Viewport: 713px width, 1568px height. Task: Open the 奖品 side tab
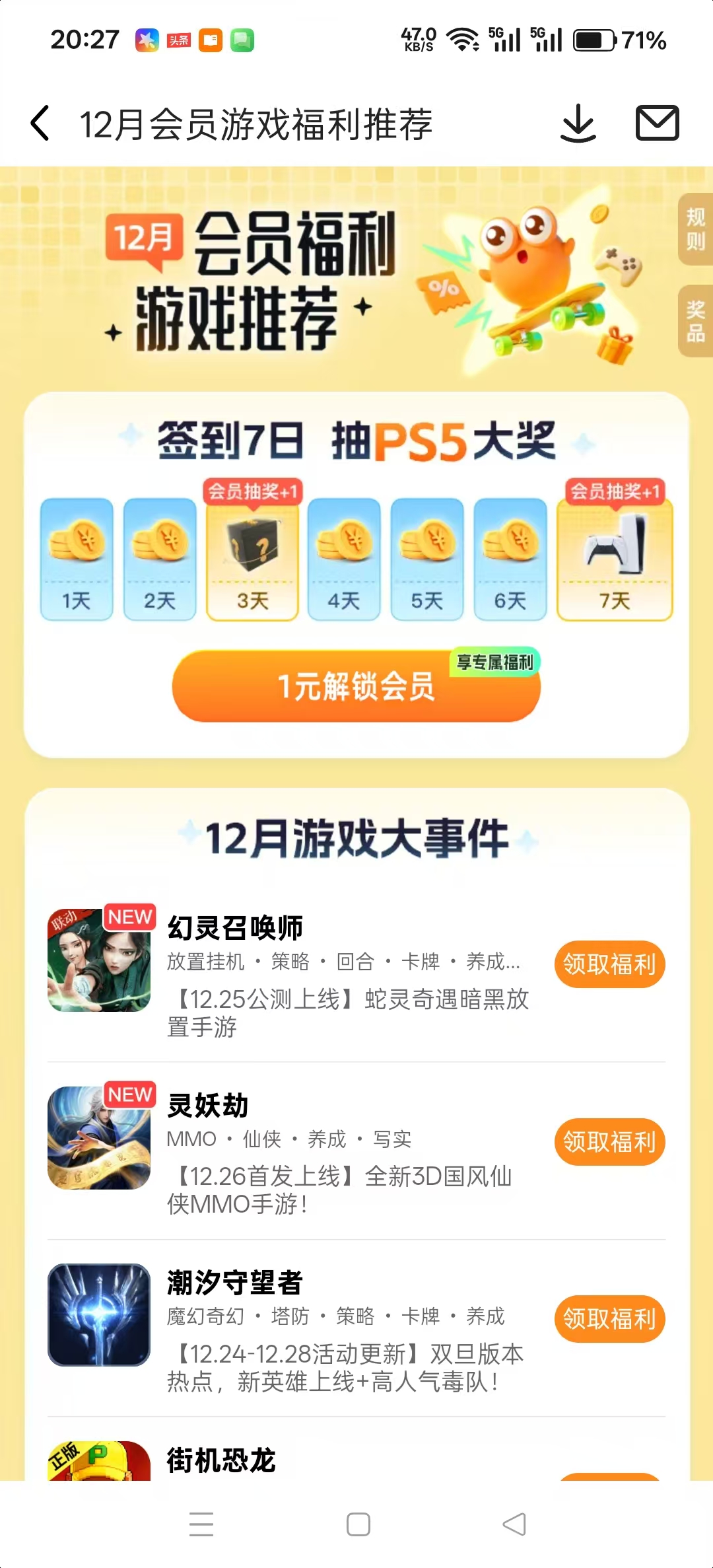click(695, 322)
